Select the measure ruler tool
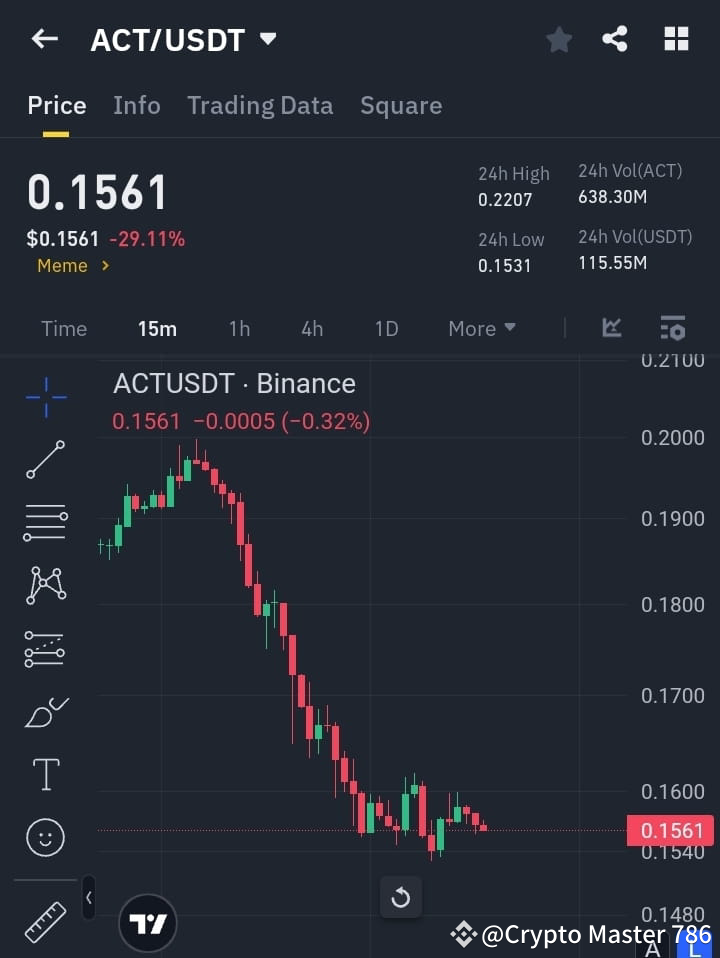This screenshot has width=720, height=958. (45, 922)
